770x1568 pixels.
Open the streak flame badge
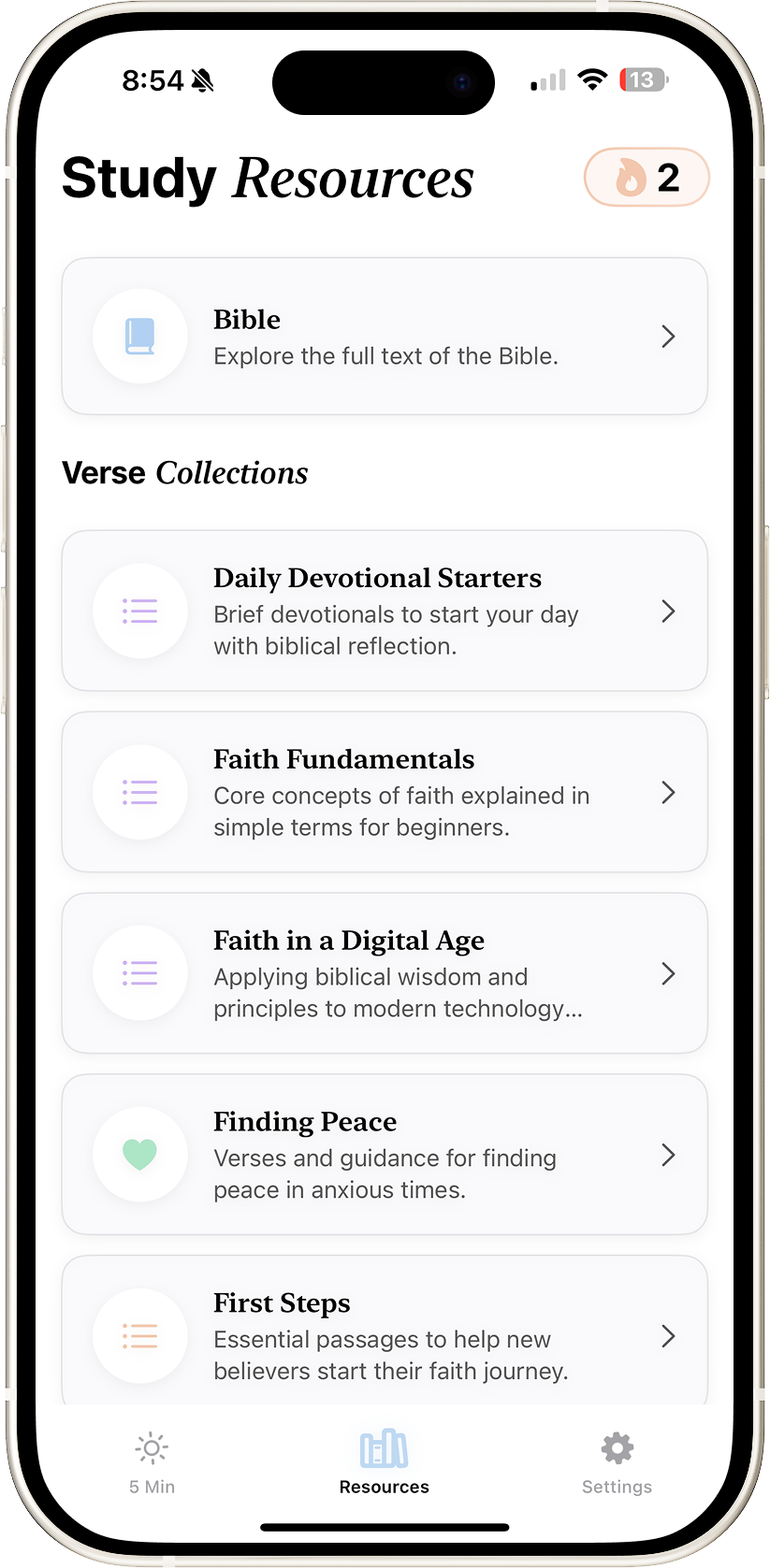click(647, 178)
